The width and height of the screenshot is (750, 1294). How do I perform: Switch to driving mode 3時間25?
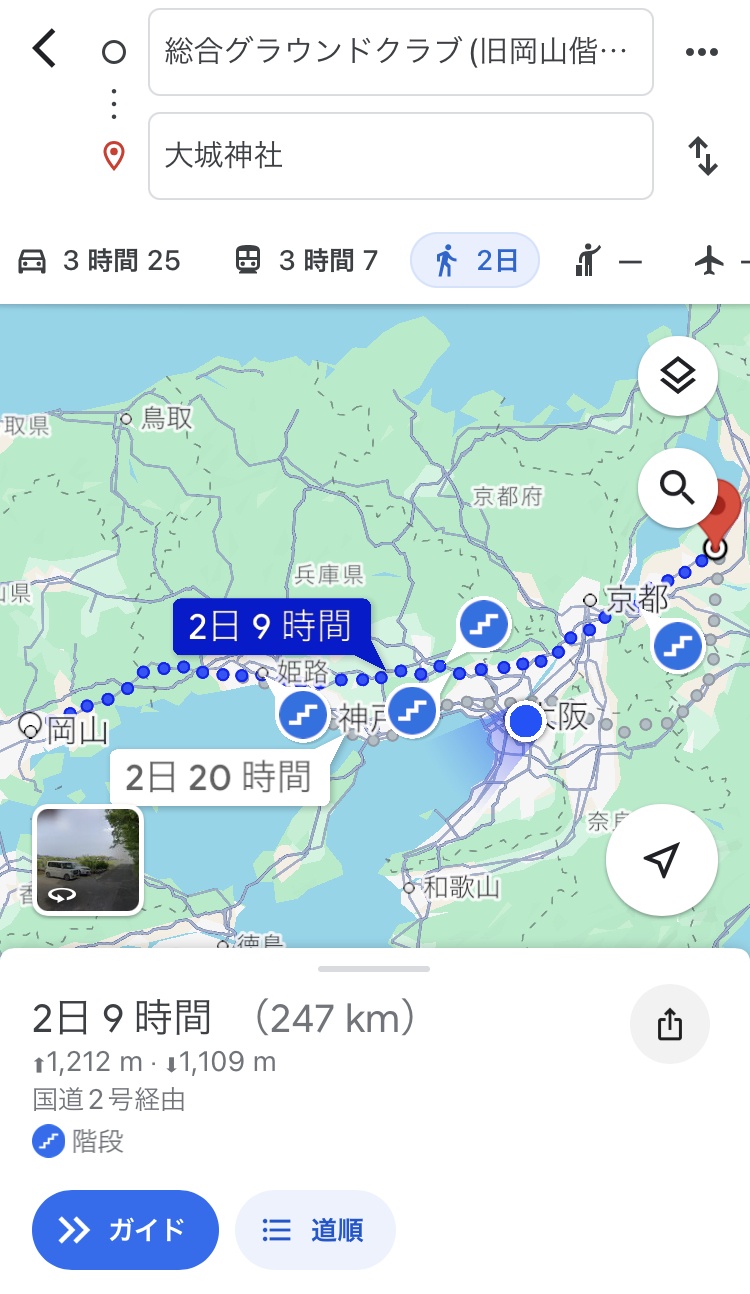click(x=100, y=261)
